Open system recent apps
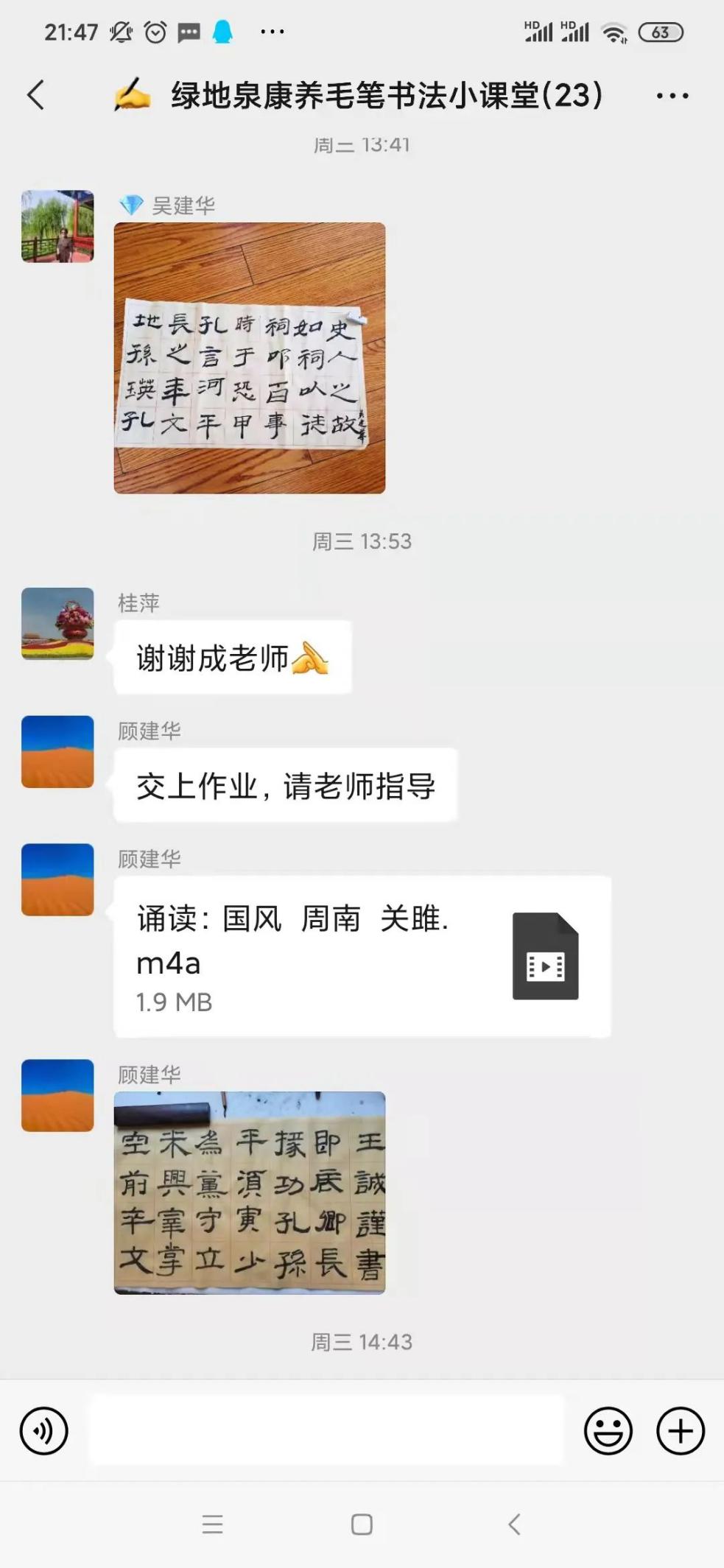 click(x=212, y=1524)
